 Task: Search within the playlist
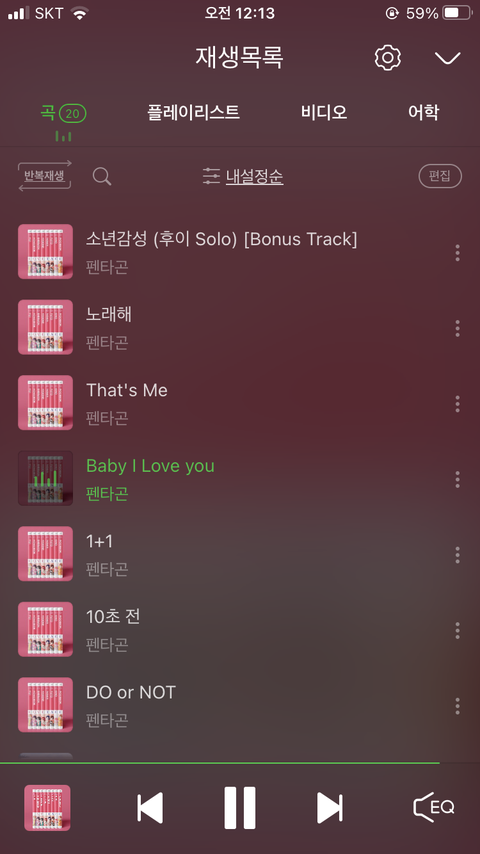102,176
